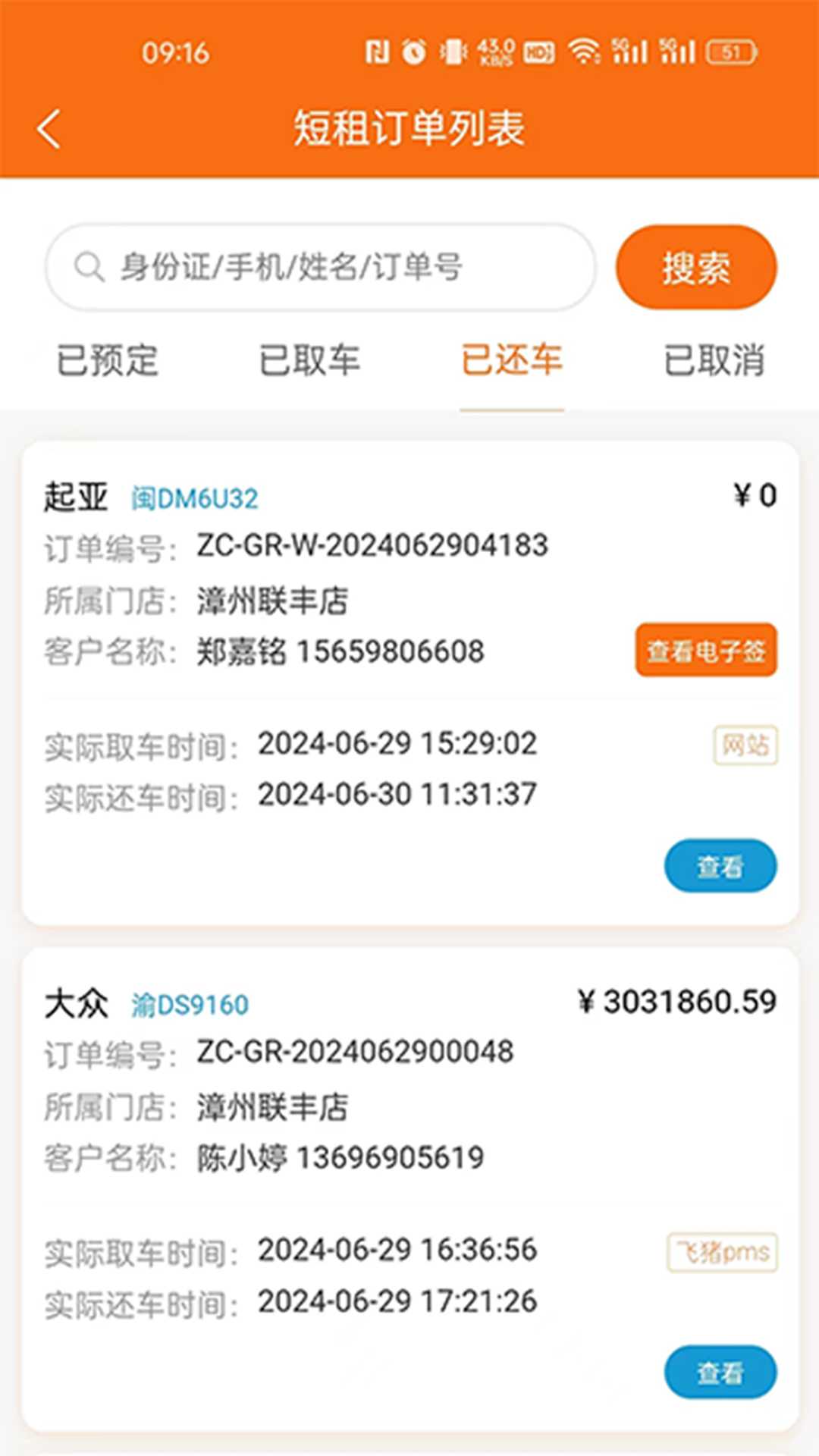
Task: Go back from the short-rental order list
Action: [49, 129]
